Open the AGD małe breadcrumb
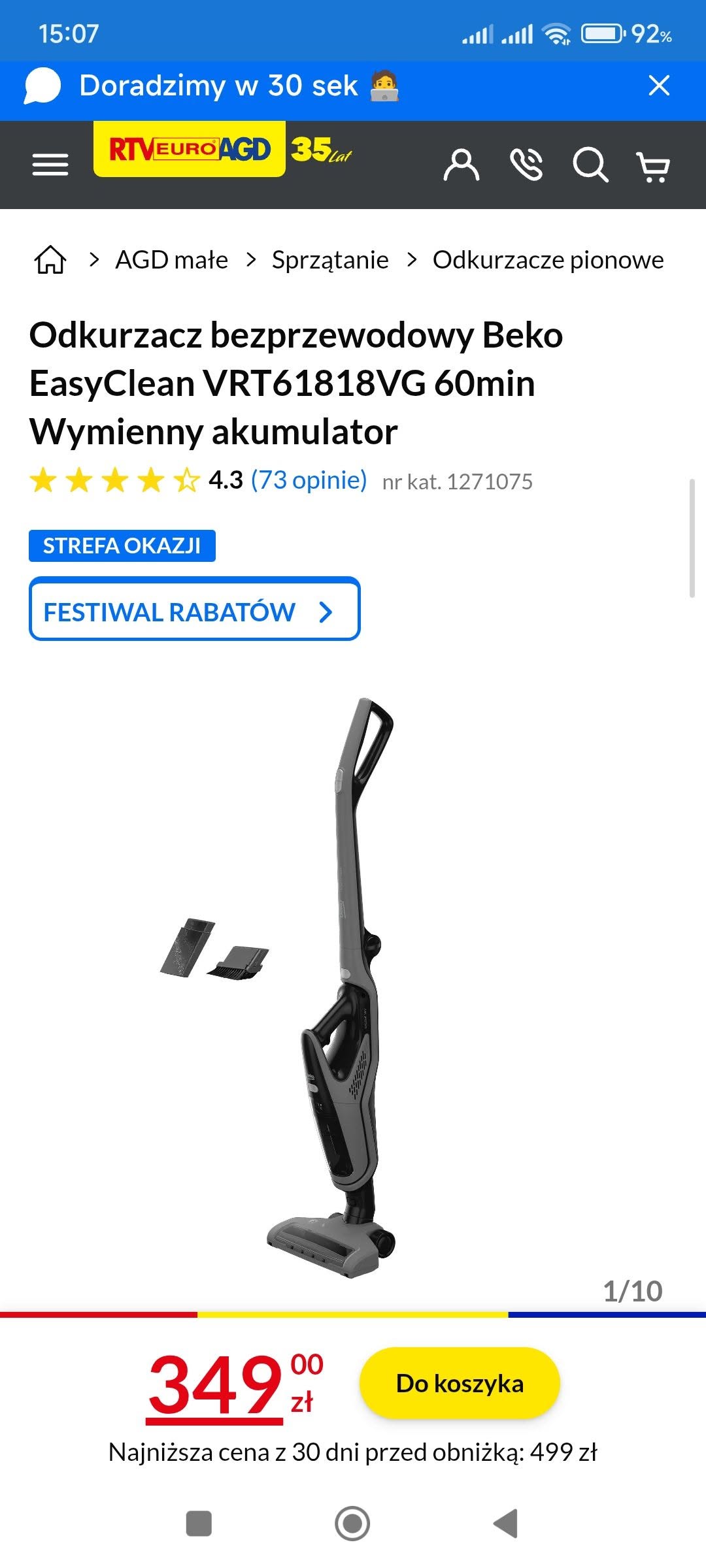 pos(171,260)
